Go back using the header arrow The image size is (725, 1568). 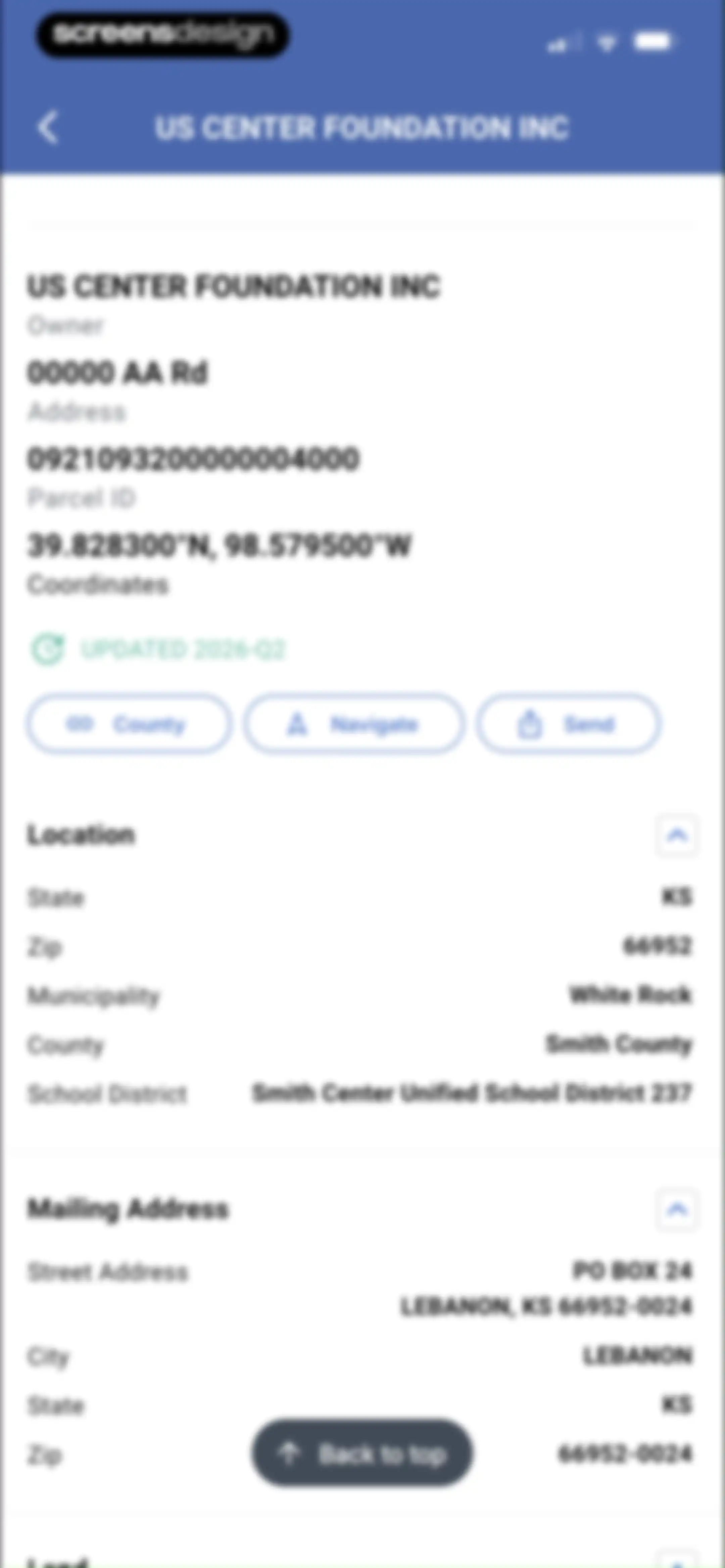tap(49, 127)
